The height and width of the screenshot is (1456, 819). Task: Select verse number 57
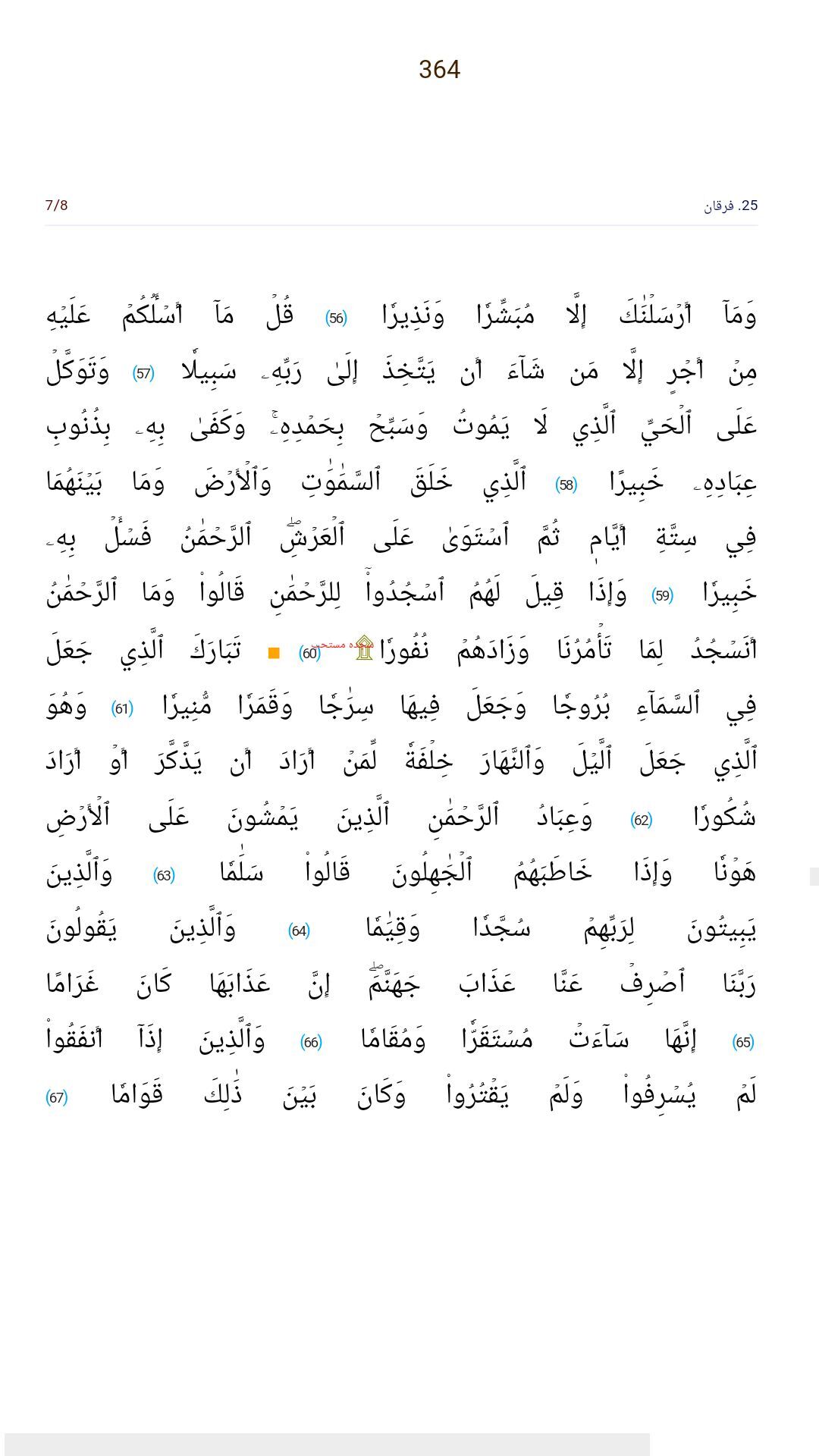[x=143, y=374]
